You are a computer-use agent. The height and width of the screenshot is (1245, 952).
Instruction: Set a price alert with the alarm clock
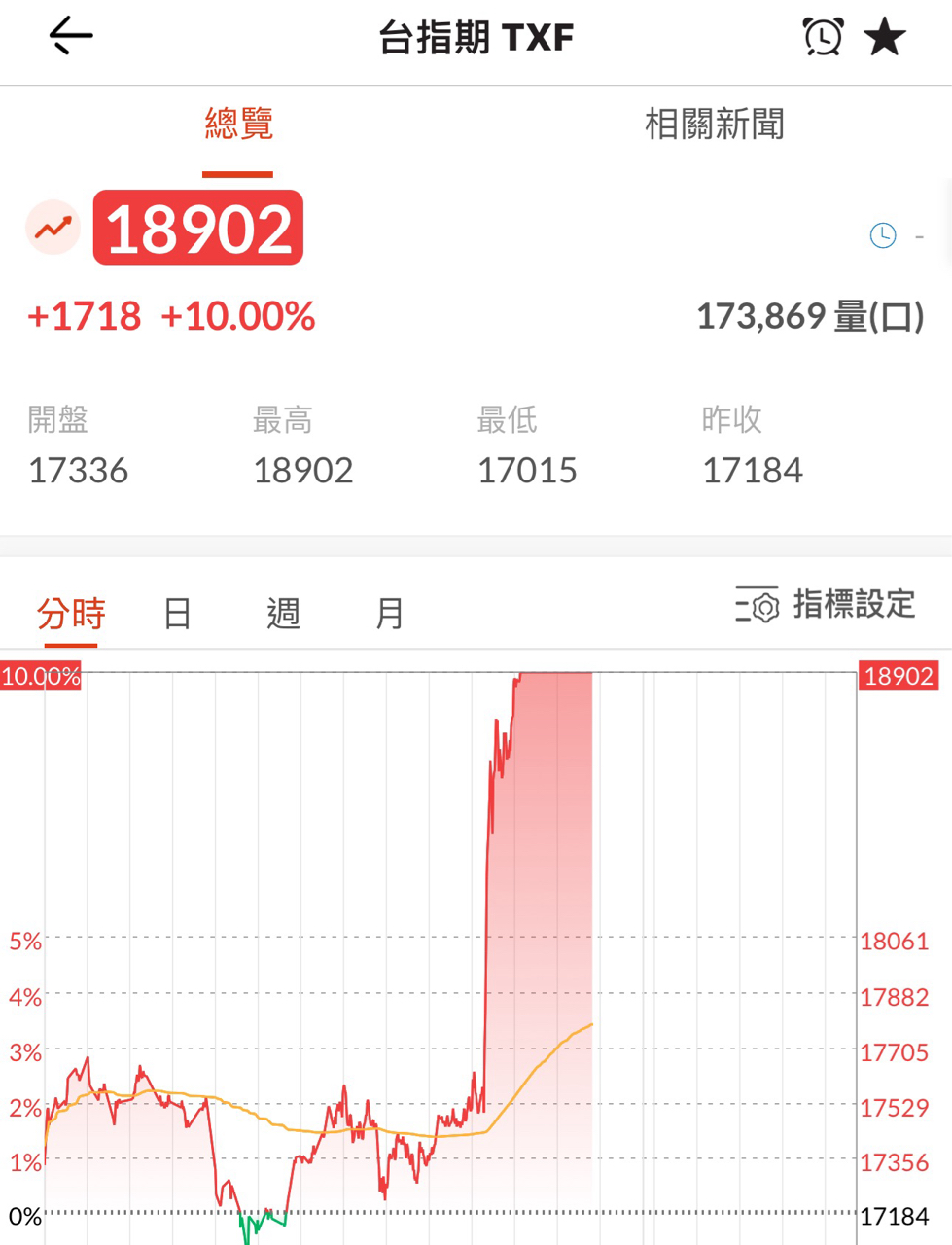pyautogui.click(x=823, y=37)
